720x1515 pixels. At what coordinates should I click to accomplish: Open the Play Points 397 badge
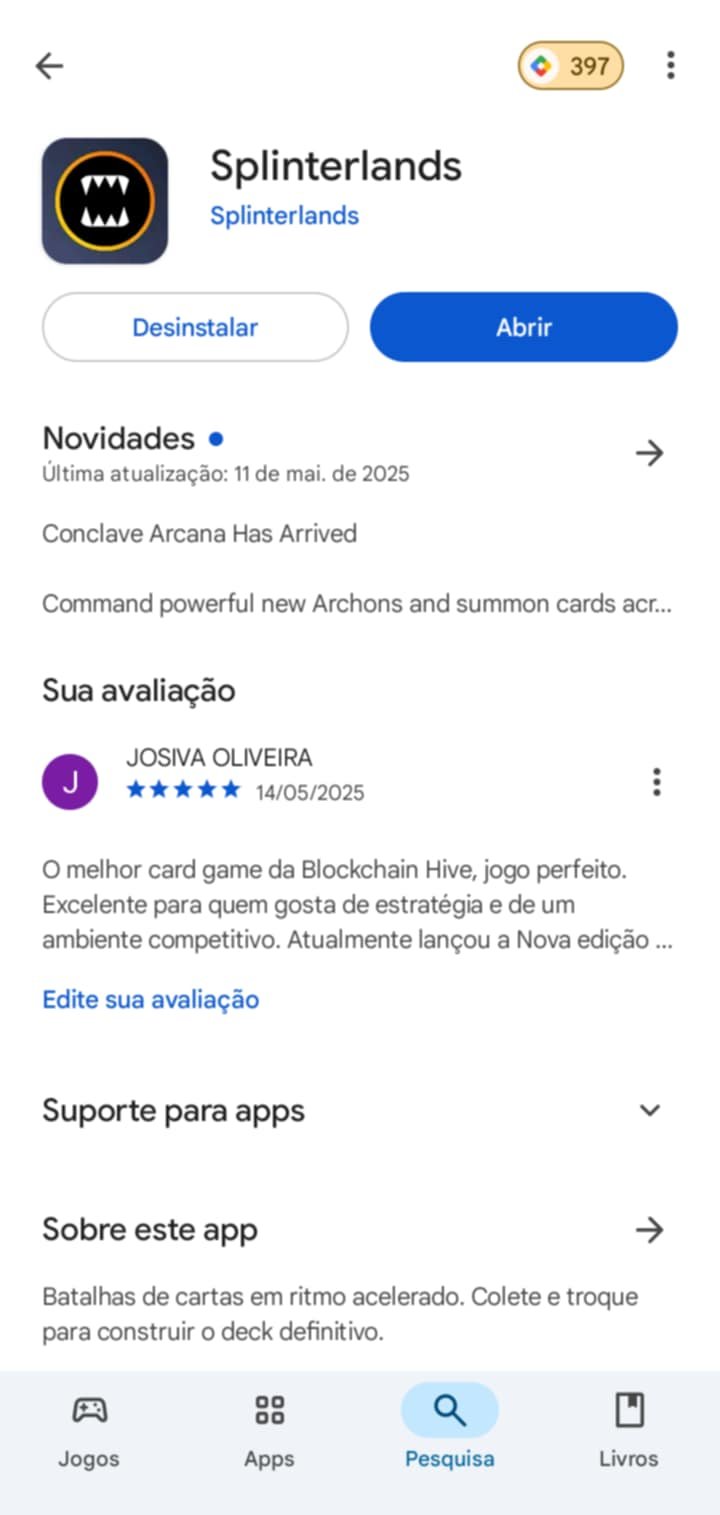(570, 67)
